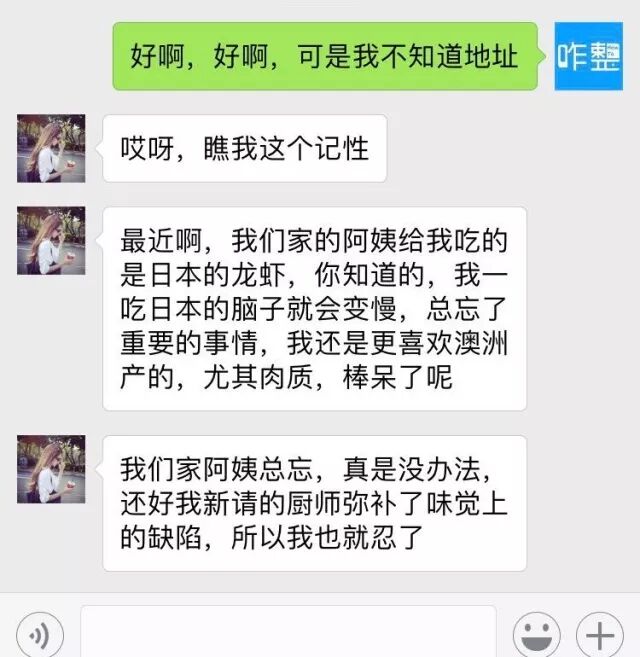The width and height of the screenshot is (640, 657).
Task: Open the emoji sticker panel
Action: click(x=537, y=635)
